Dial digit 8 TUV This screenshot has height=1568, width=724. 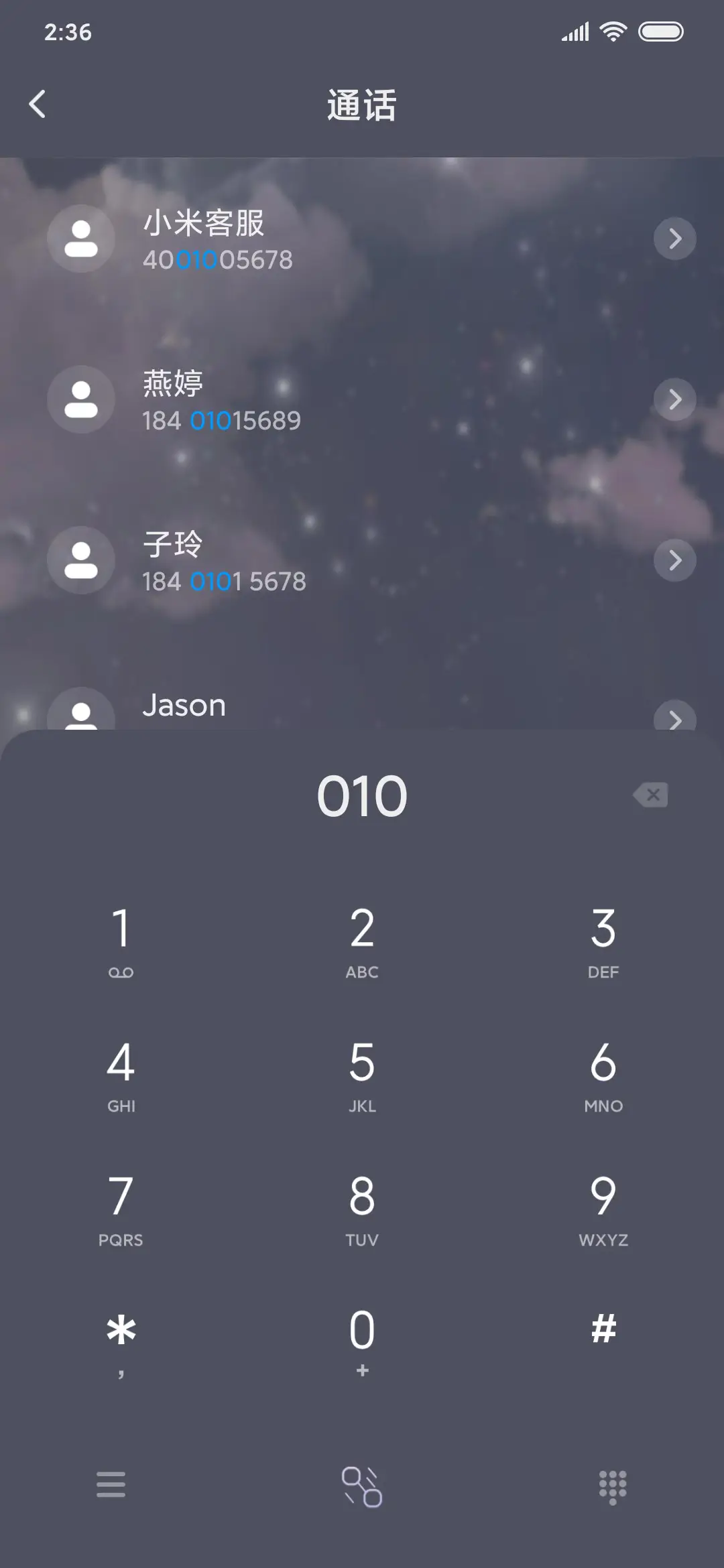coord(362,1208)
